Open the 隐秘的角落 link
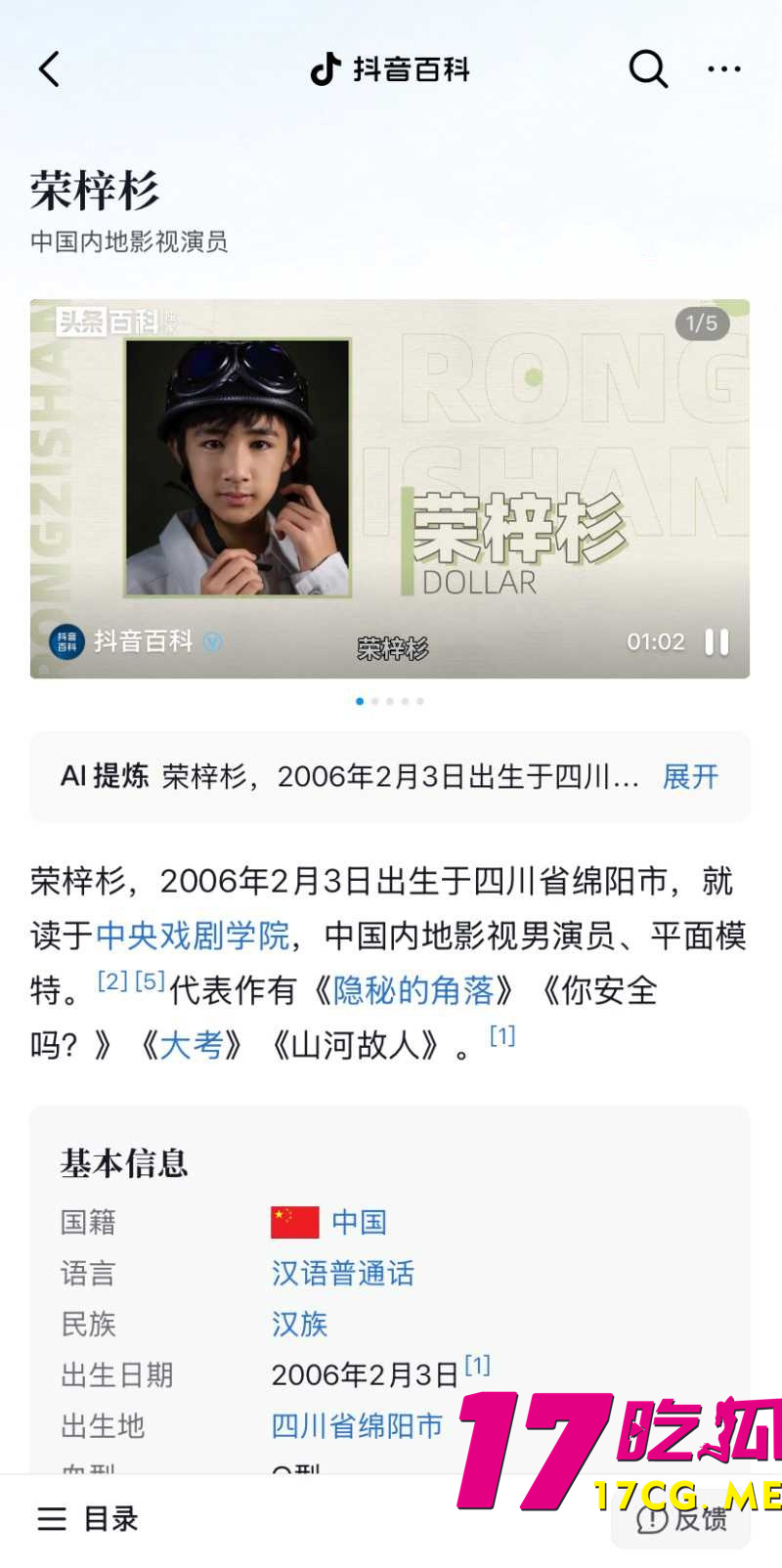Screen dimensions: 782x1568 [x=413, y=990]
